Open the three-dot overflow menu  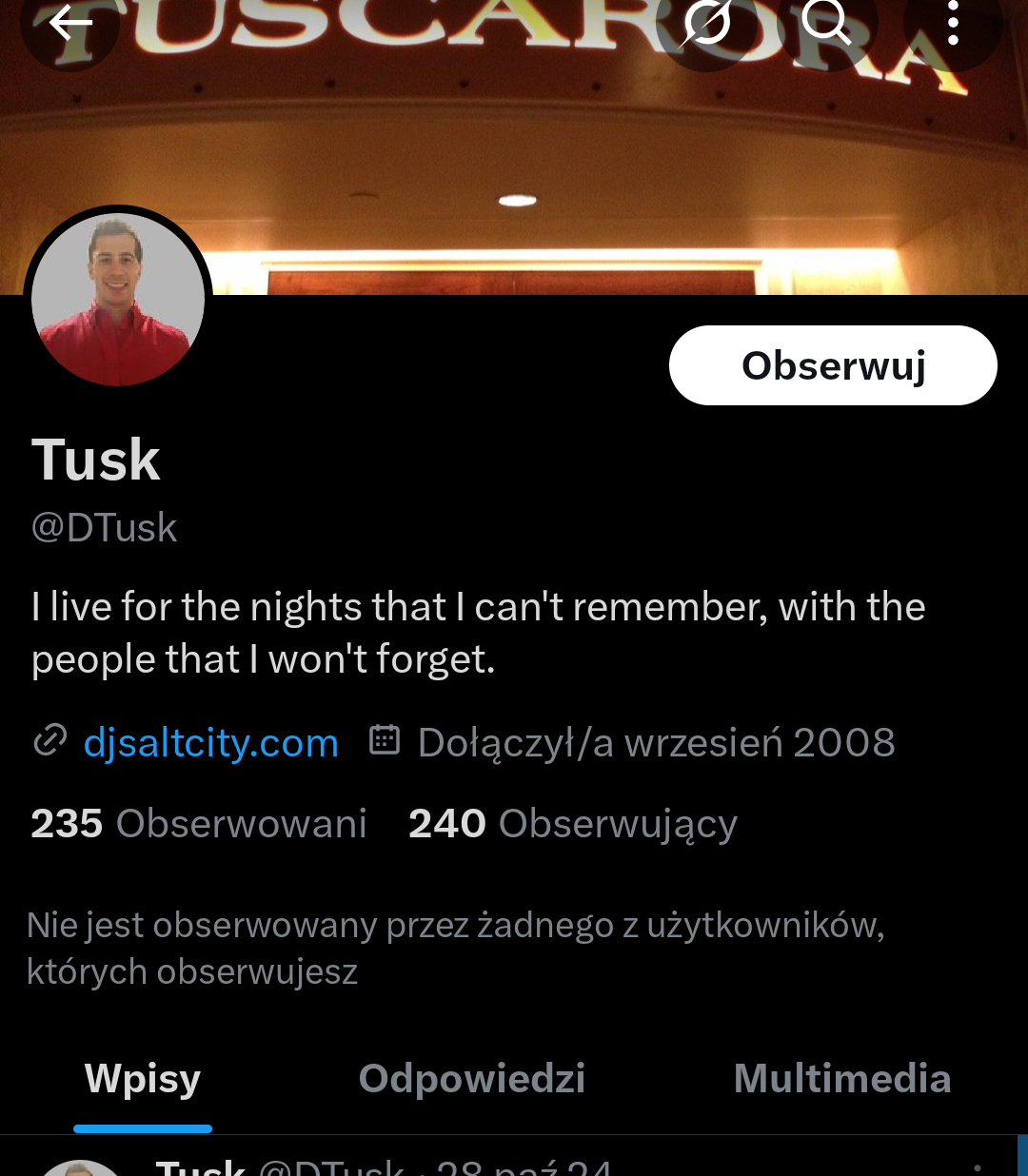[x=953, y=25]
